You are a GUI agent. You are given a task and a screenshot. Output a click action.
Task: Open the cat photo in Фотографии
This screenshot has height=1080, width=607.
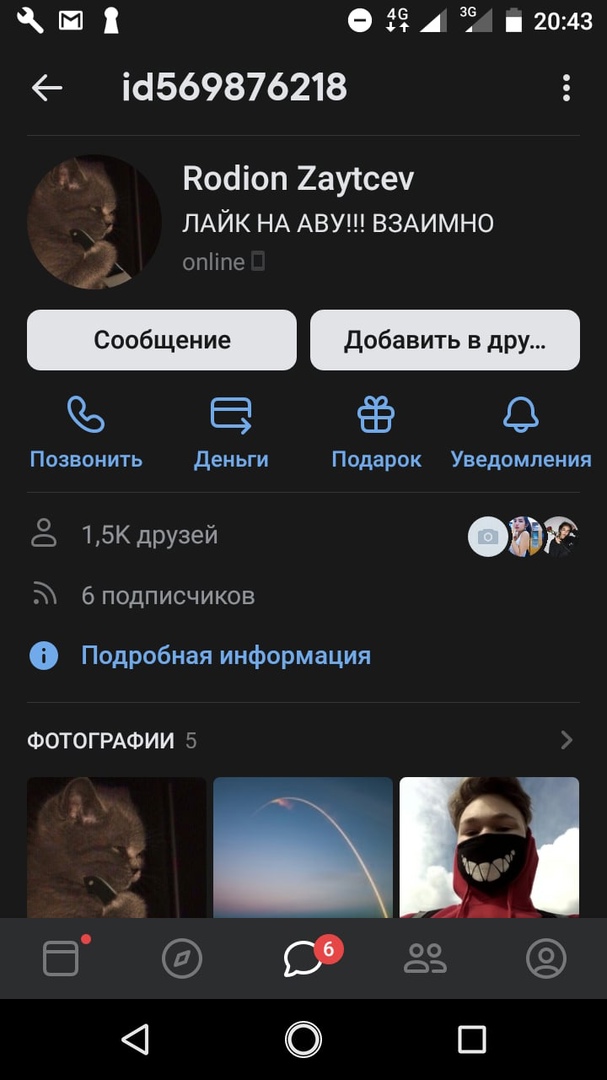(x=116, y=848)
